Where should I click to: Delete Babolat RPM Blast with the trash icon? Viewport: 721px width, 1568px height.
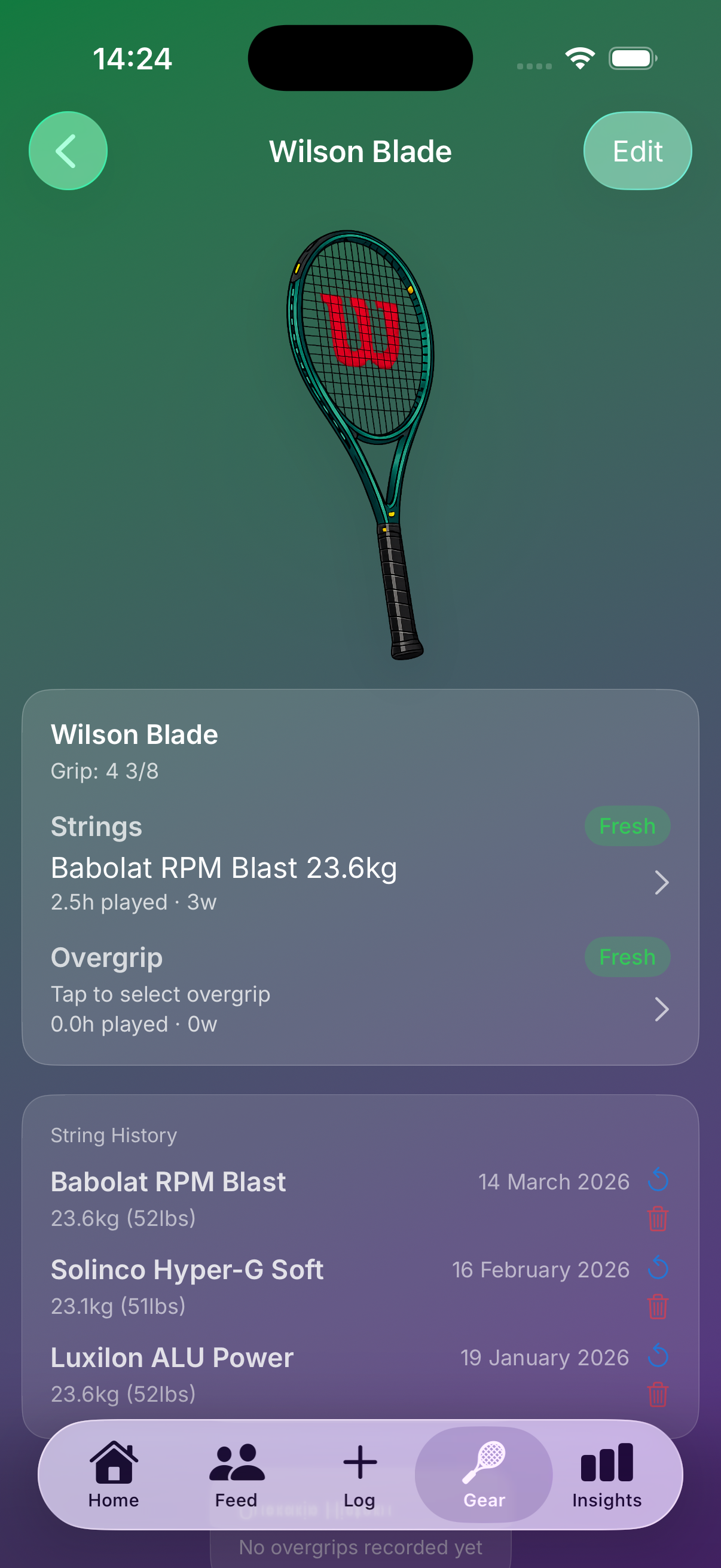tap(658, 1219)
